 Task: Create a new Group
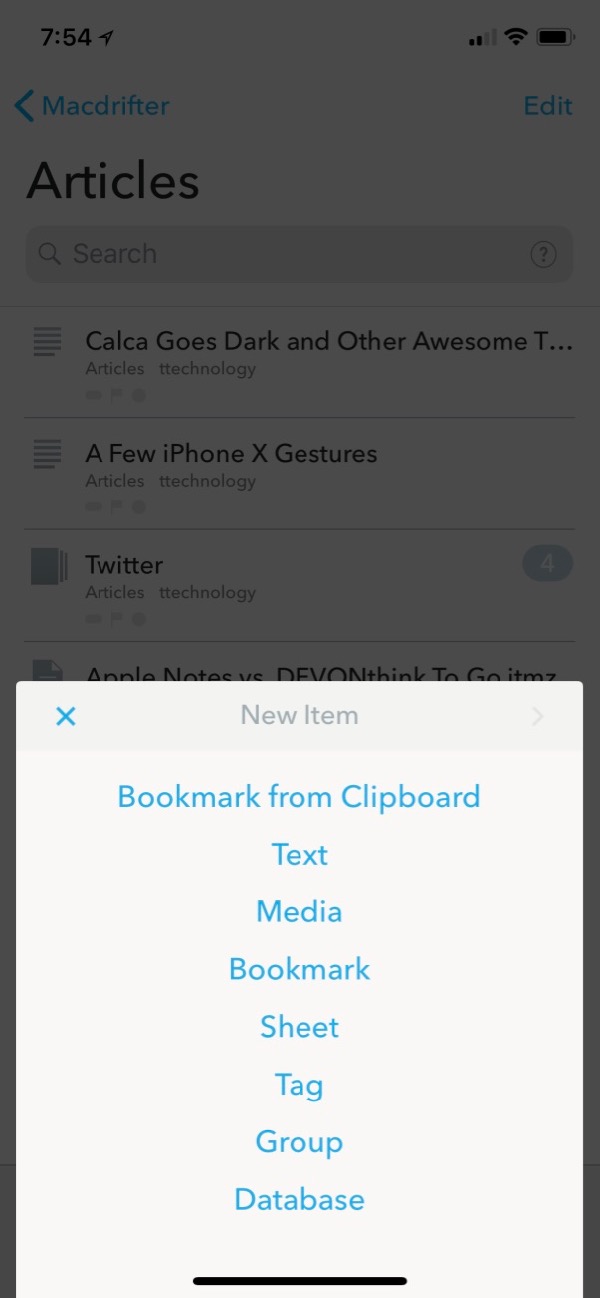click(299, 1142)
